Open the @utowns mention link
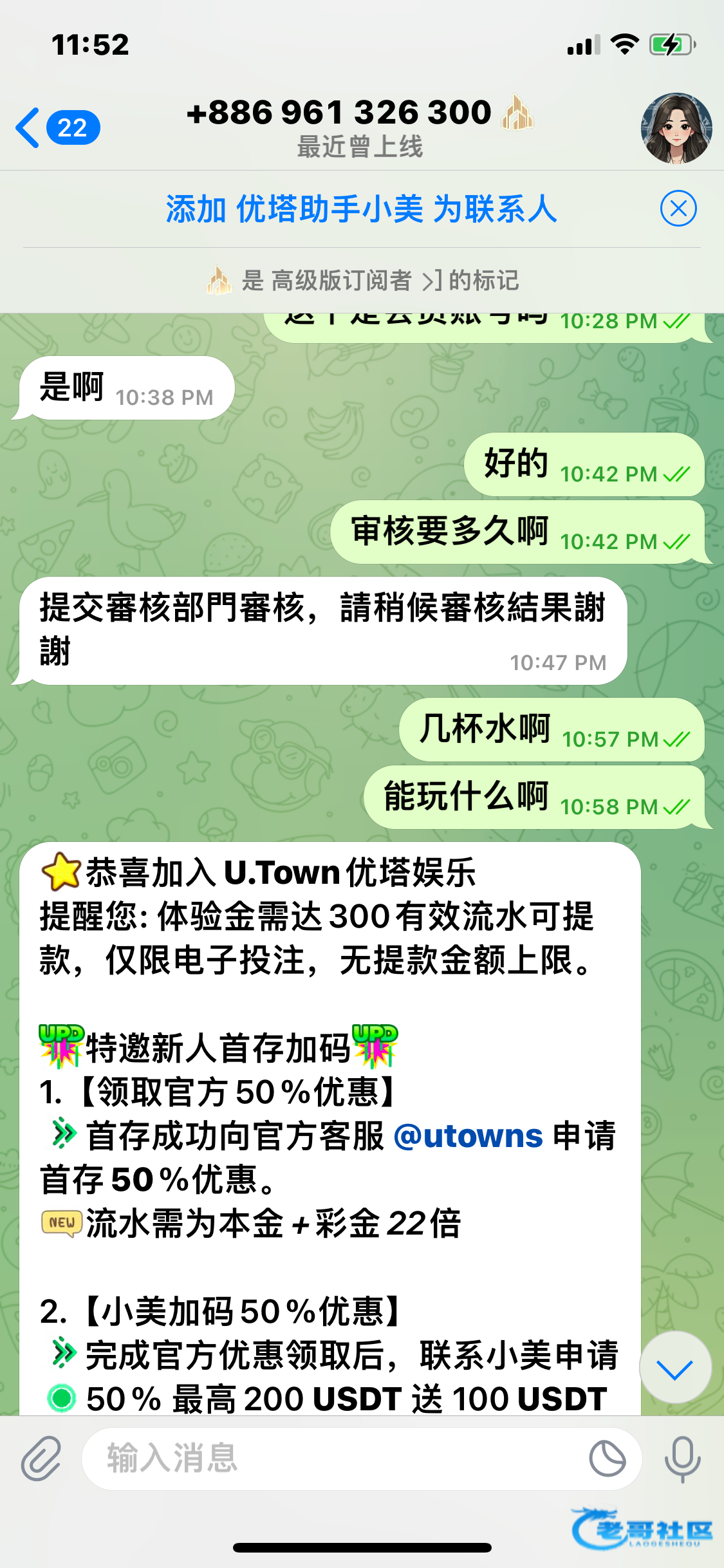 pos(468,1136)
